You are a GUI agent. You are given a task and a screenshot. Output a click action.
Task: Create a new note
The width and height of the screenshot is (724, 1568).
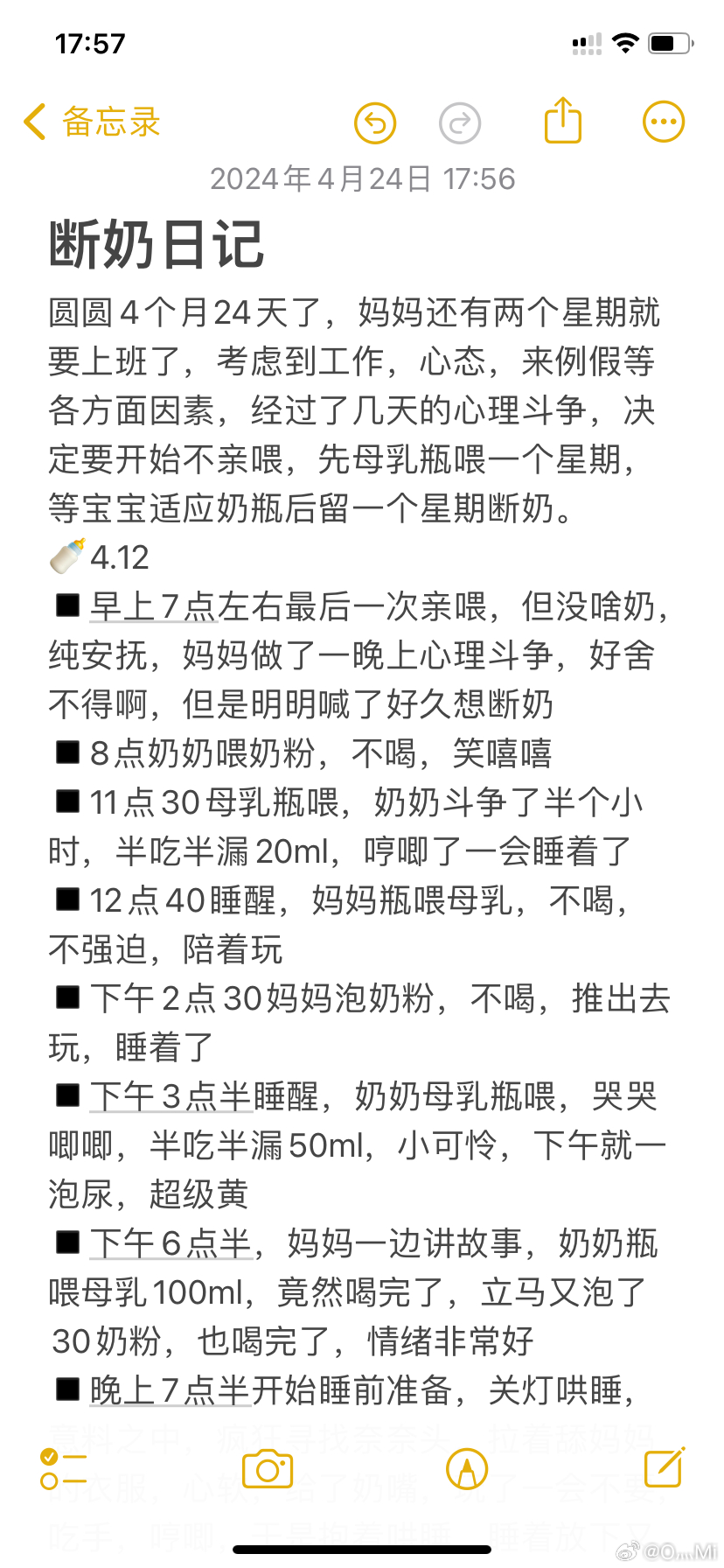point(665,1467)
